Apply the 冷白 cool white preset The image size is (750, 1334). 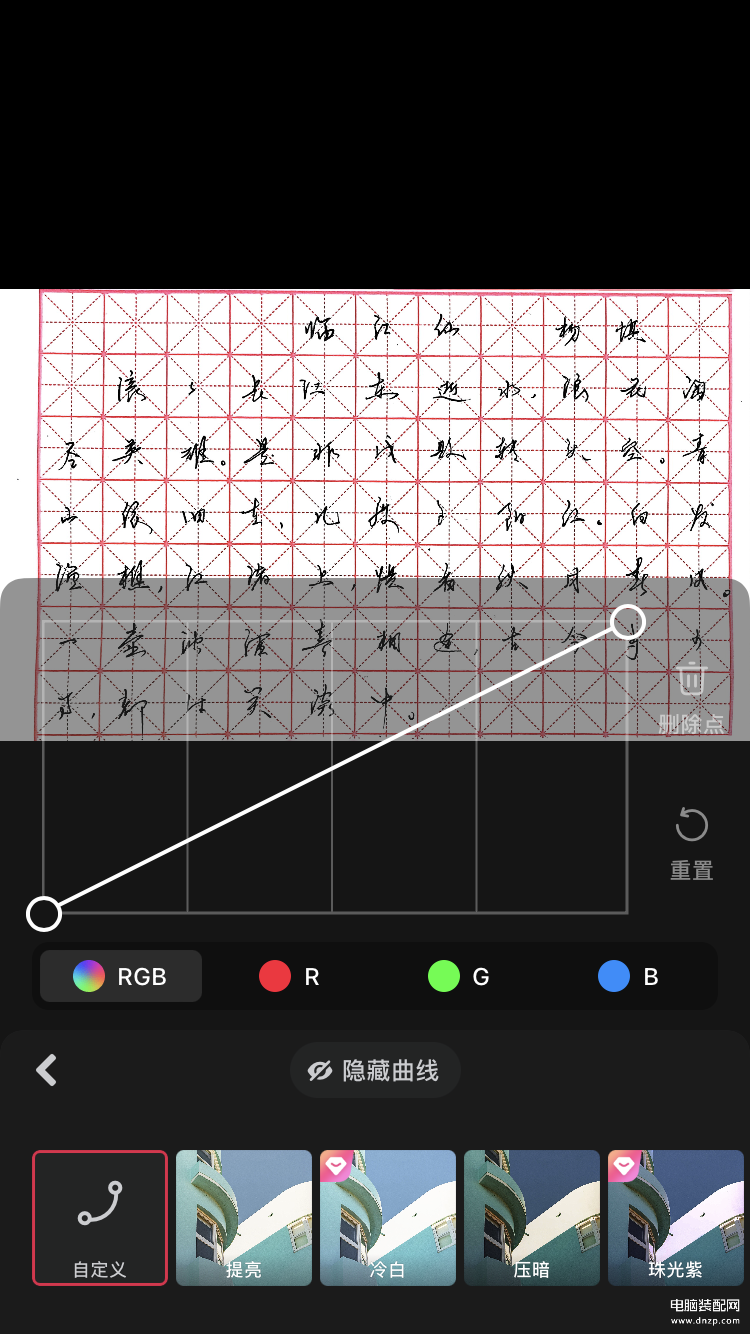[x=388, y=1217]
